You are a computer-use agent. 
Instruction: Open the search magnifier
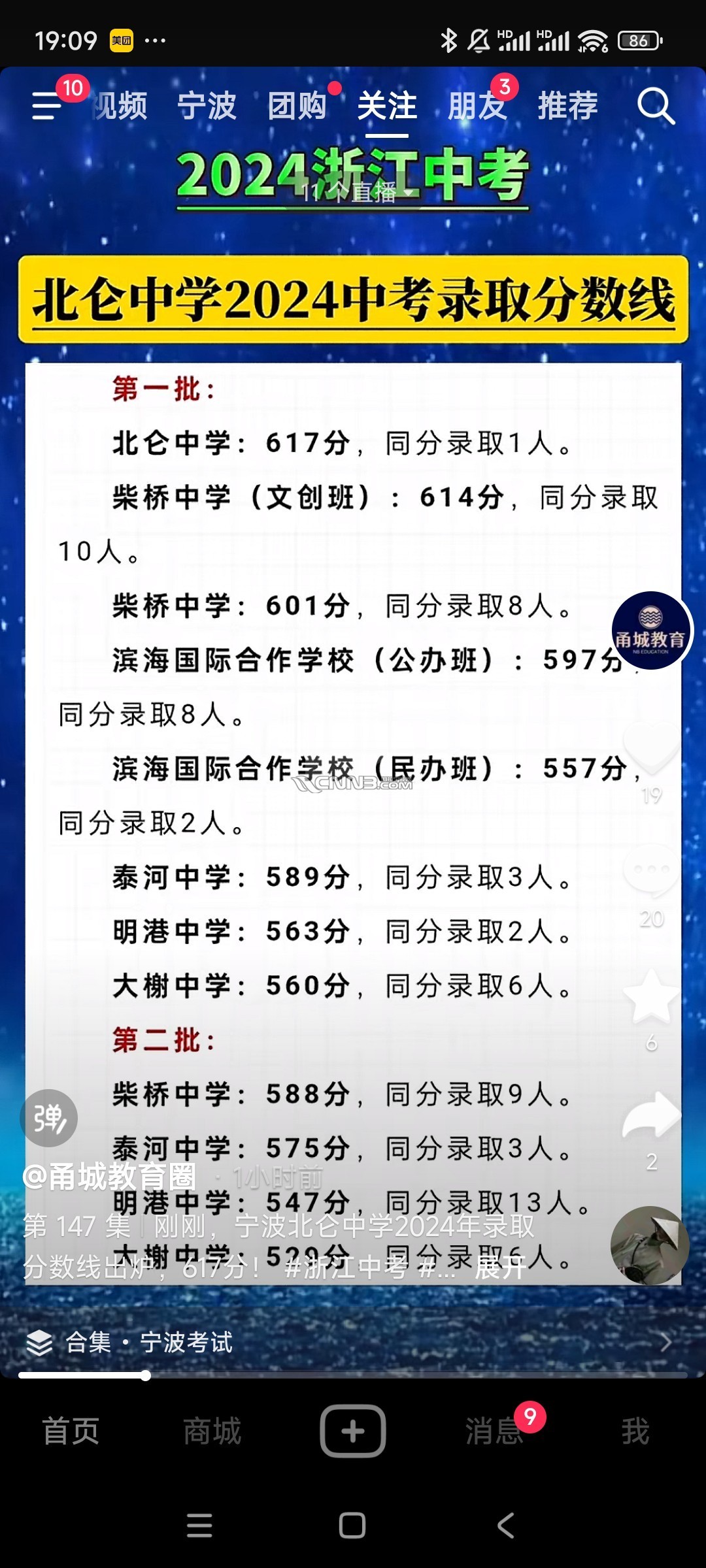(656, 106)
